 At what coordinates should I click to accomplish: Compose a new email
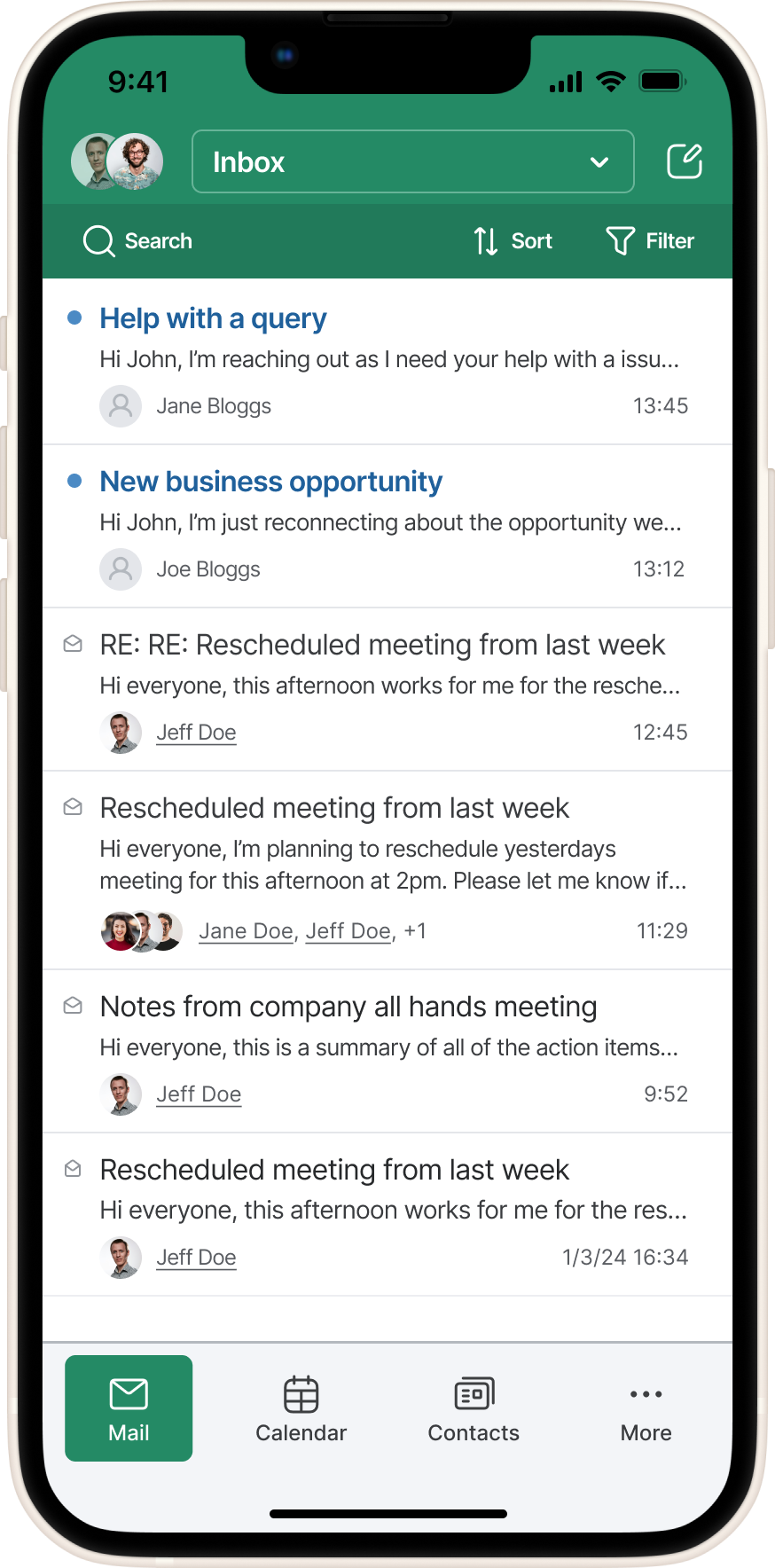tap(684, 161)
